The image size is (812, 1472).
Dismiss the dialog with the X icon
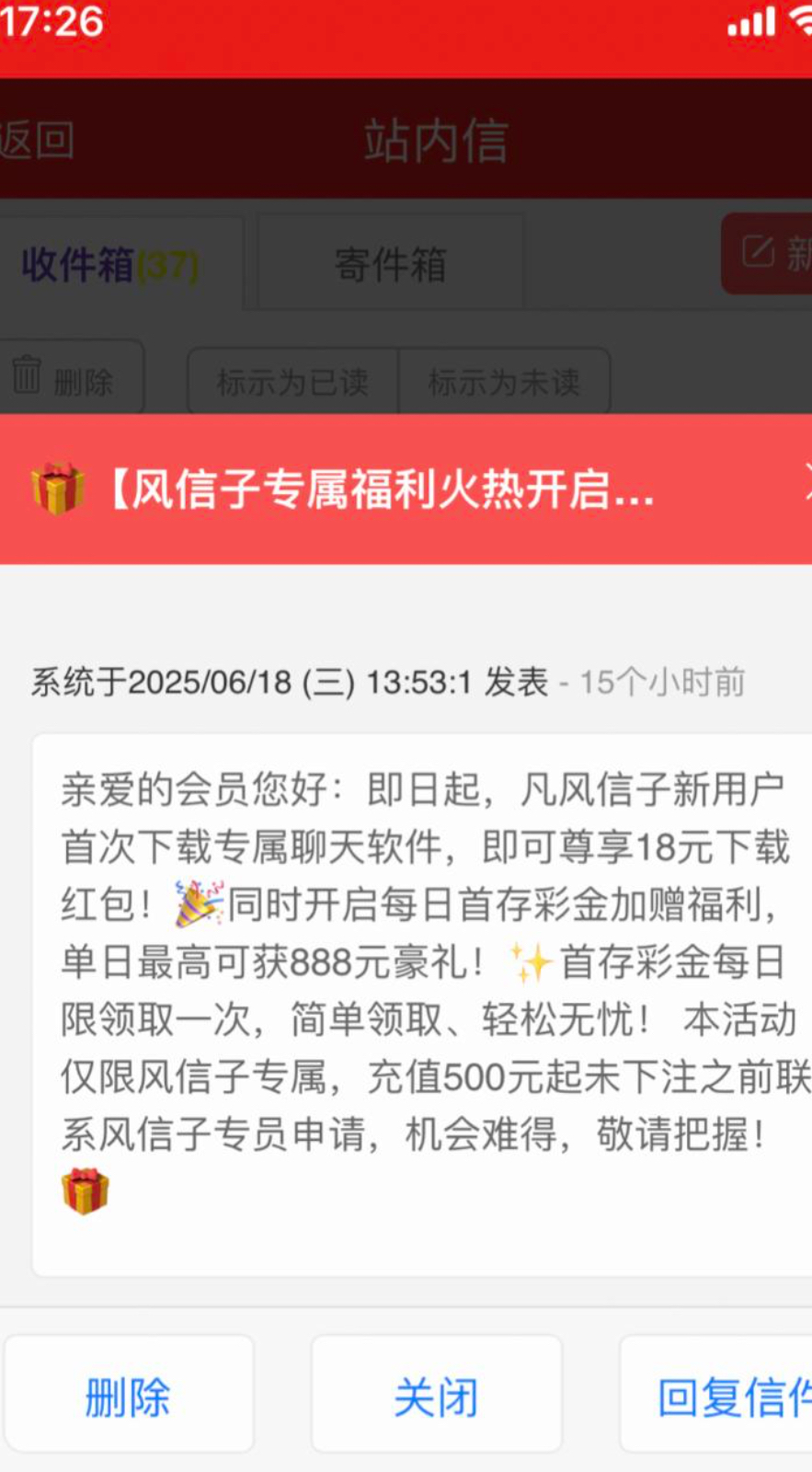[806, 483]
